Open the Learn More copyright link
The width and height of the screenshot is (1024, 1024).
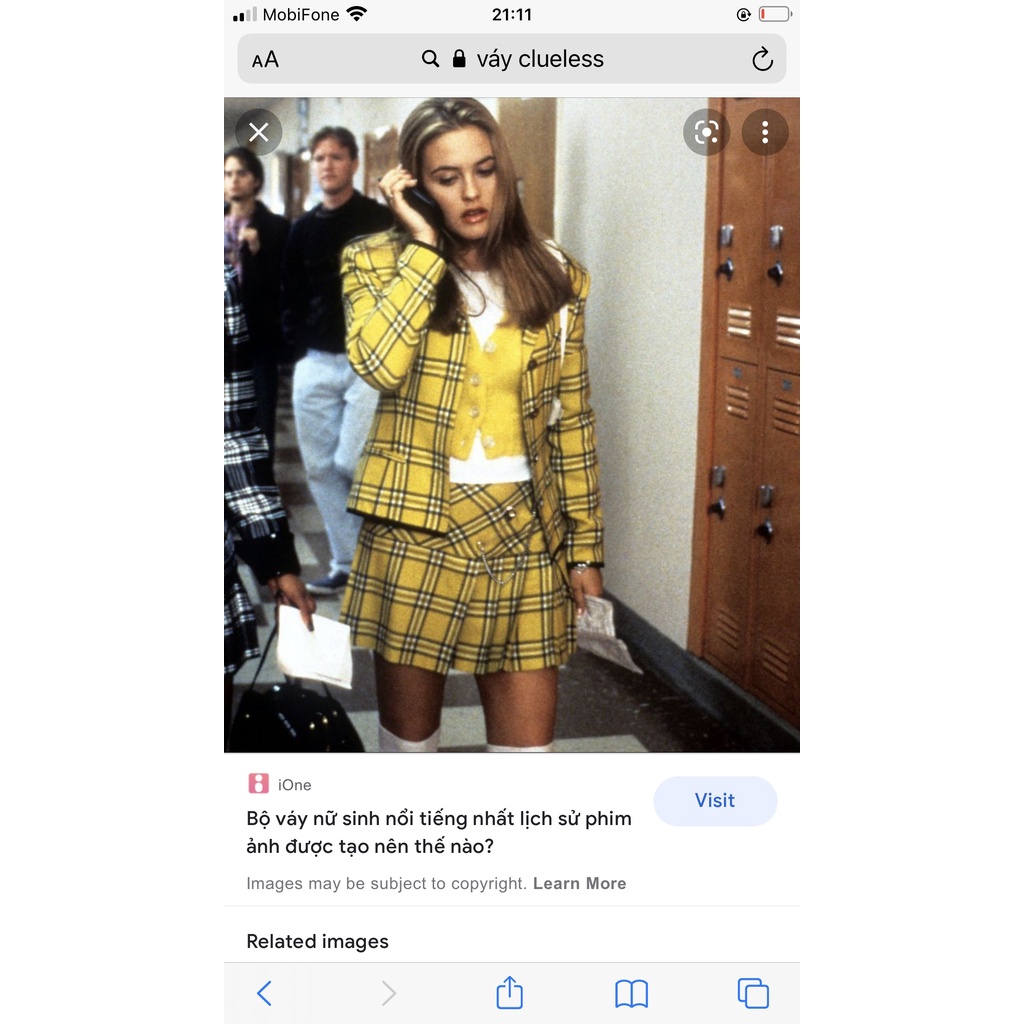579,884
